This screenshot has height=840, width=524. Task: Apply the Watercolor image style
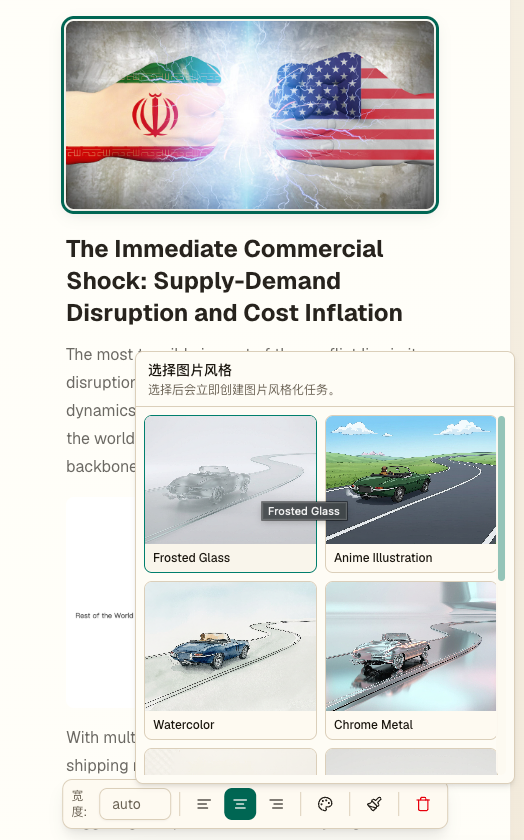[230, 660]
